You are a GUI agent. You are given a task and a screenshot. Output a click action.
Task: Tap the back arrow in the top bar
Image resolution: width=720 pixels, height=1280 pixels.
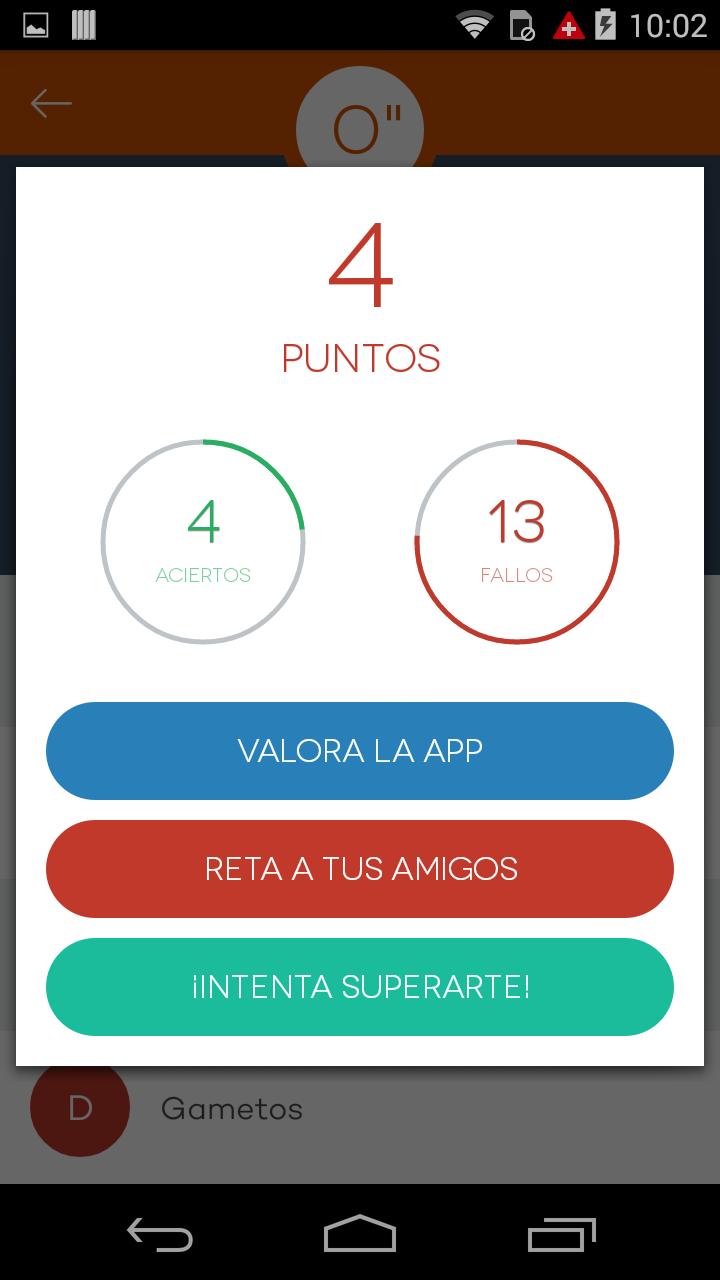click(x=51, y=102)
